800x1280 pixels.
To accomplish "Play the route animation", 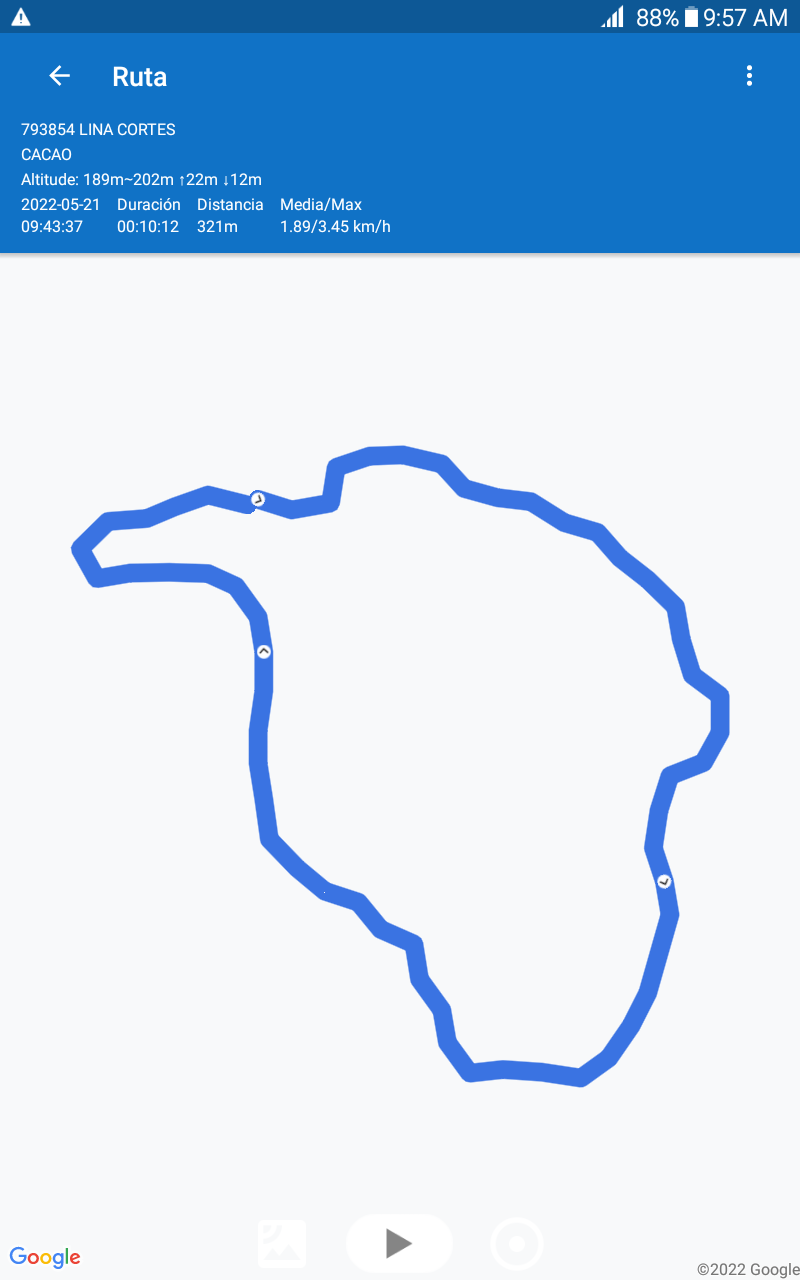I will click(x=399, y=1243).
